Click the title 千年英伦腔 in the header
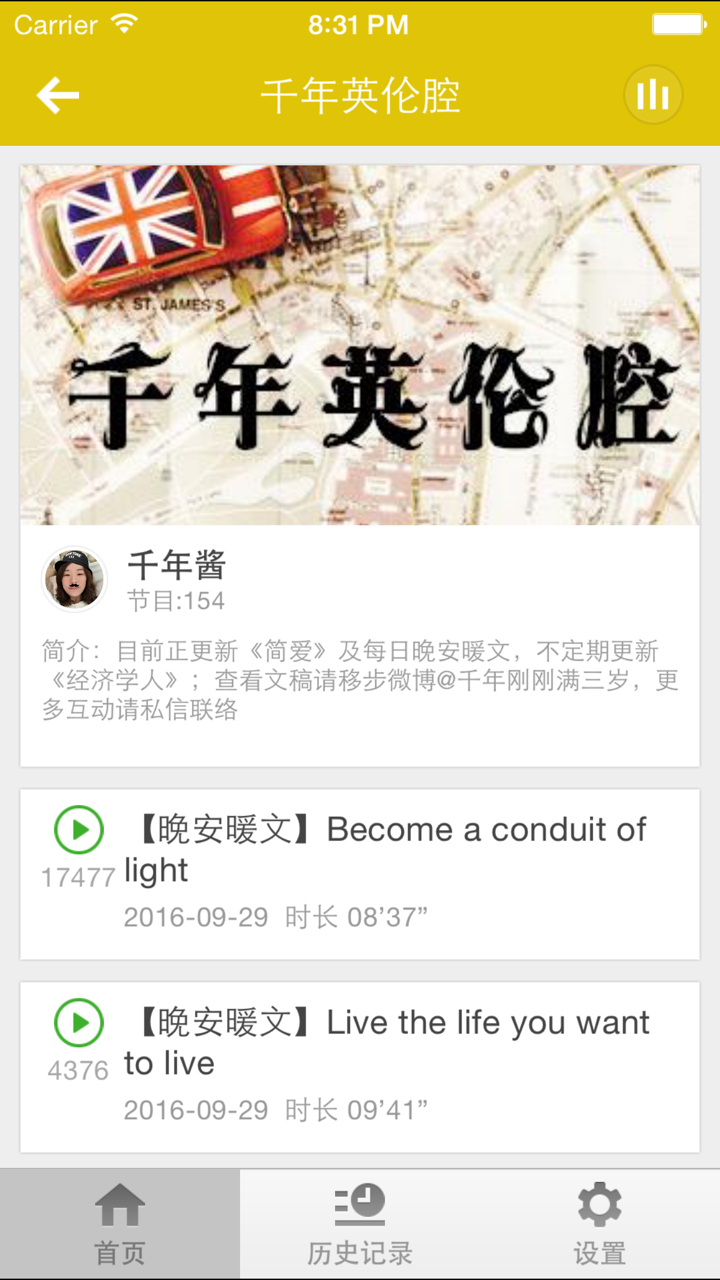The image size is (720, 1280). click(360, 94)
